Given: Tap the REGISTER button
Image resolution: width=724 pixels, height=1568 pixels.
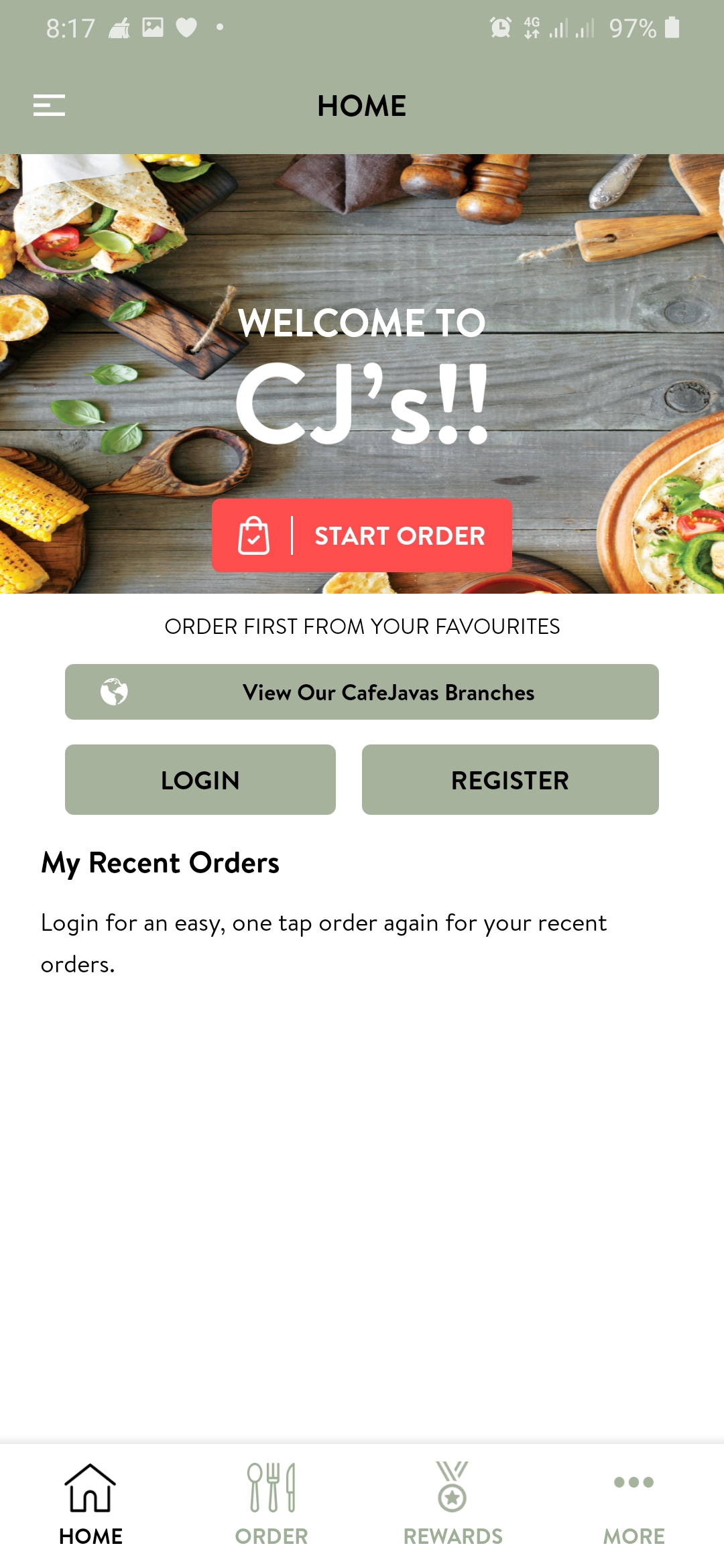Looking at the screenshot, I should tap(510, 779).
